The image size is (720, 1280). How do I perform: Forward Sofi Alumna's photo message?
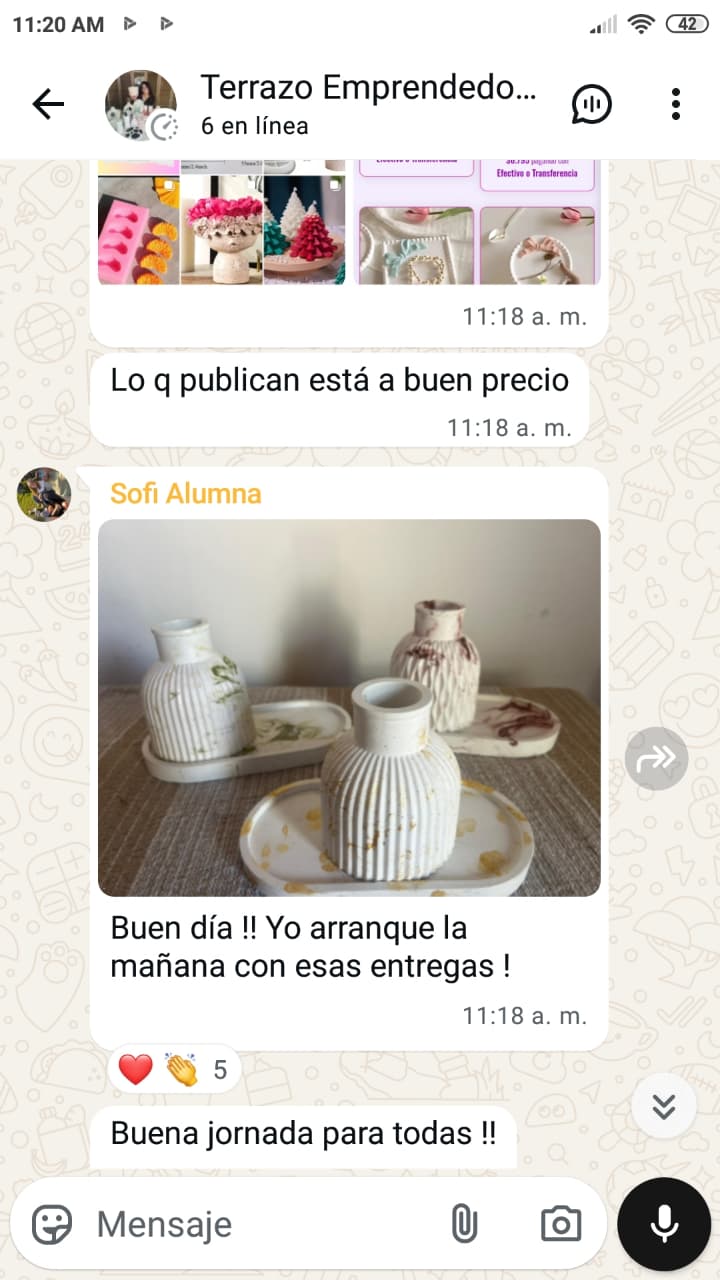click(x=657, y=759)
